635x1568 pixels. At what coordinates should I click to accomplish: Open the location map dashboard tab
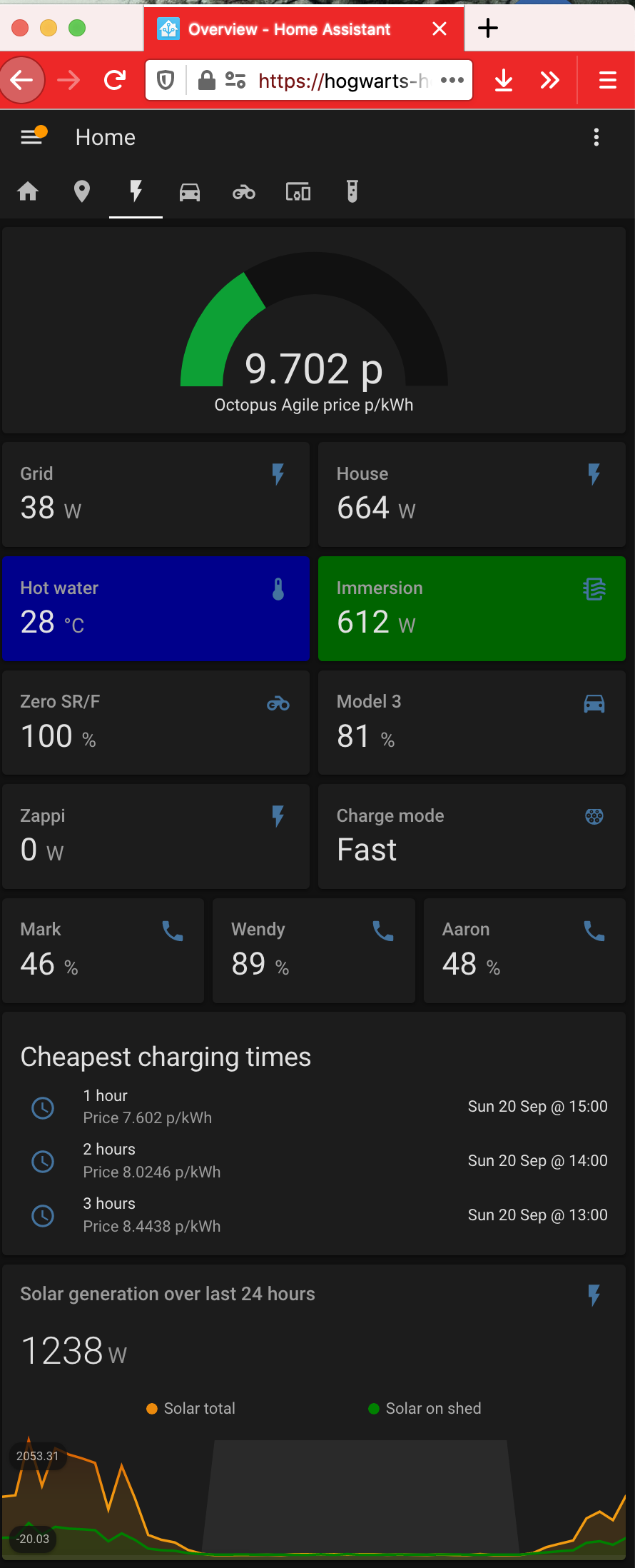point(81,191)
